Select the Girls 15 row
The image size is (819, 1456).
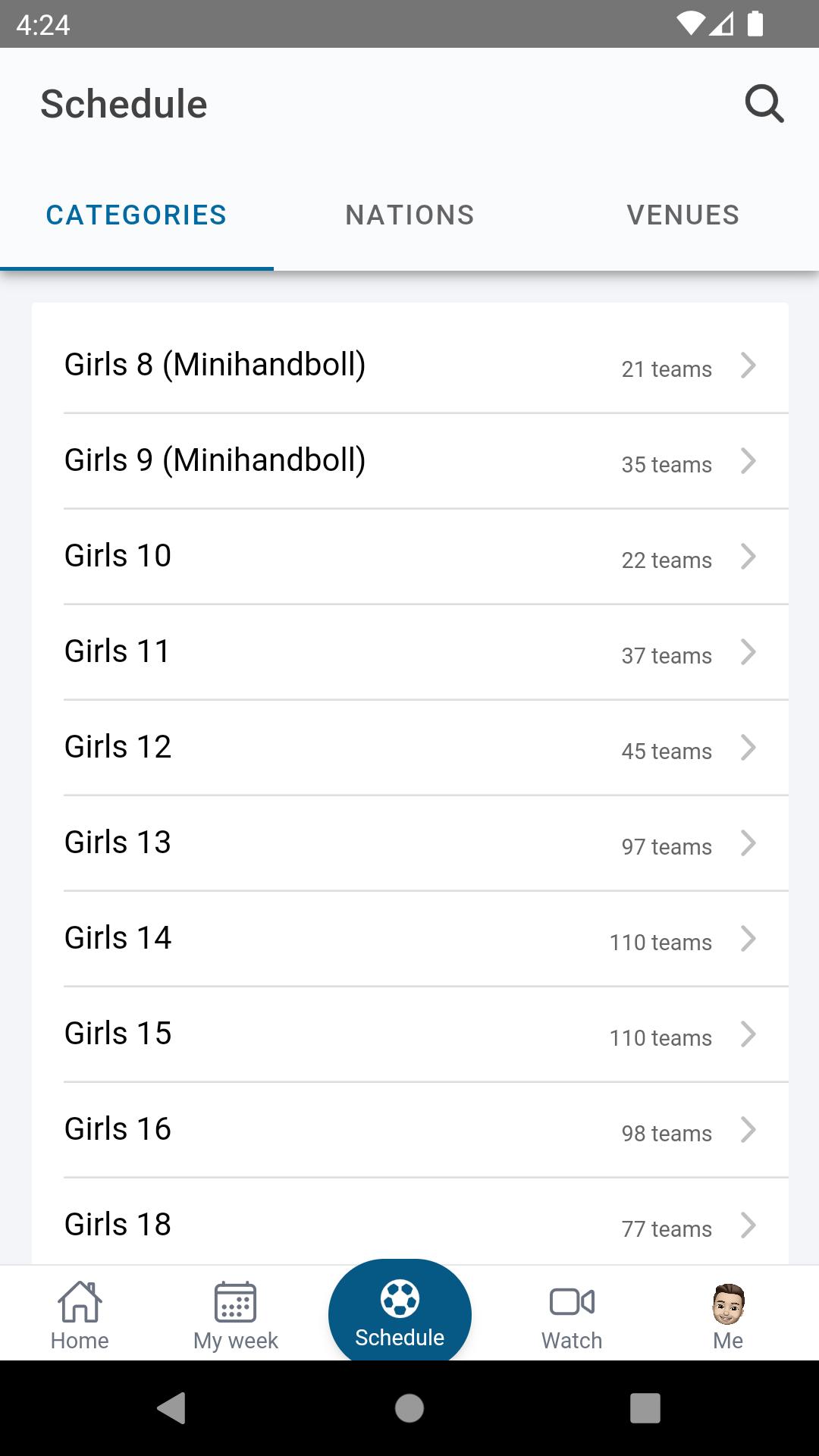coord(410,1034)
